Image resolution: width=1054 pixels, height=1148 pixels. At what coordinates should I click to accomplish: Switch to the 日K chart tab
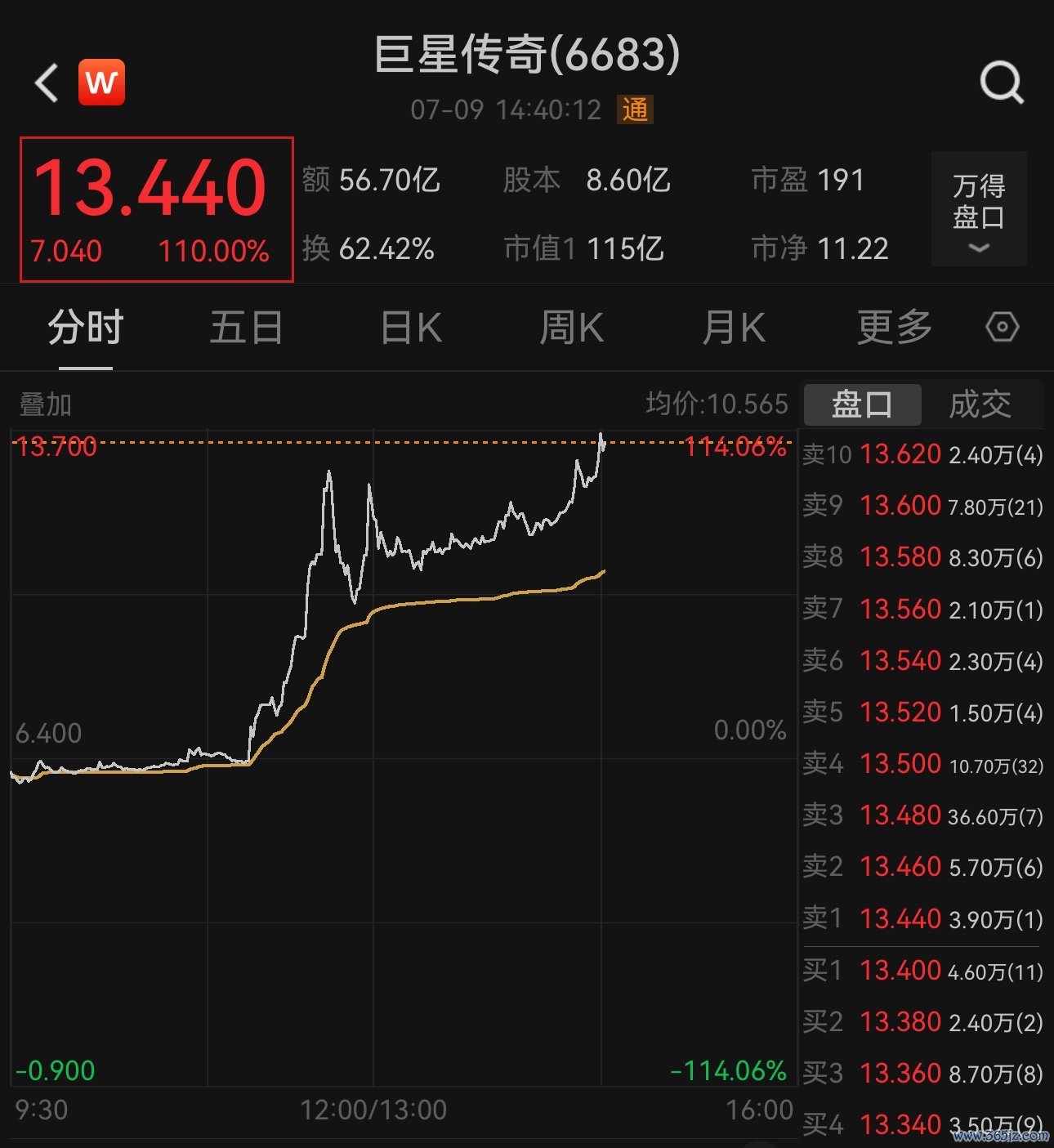click(411, 328)
